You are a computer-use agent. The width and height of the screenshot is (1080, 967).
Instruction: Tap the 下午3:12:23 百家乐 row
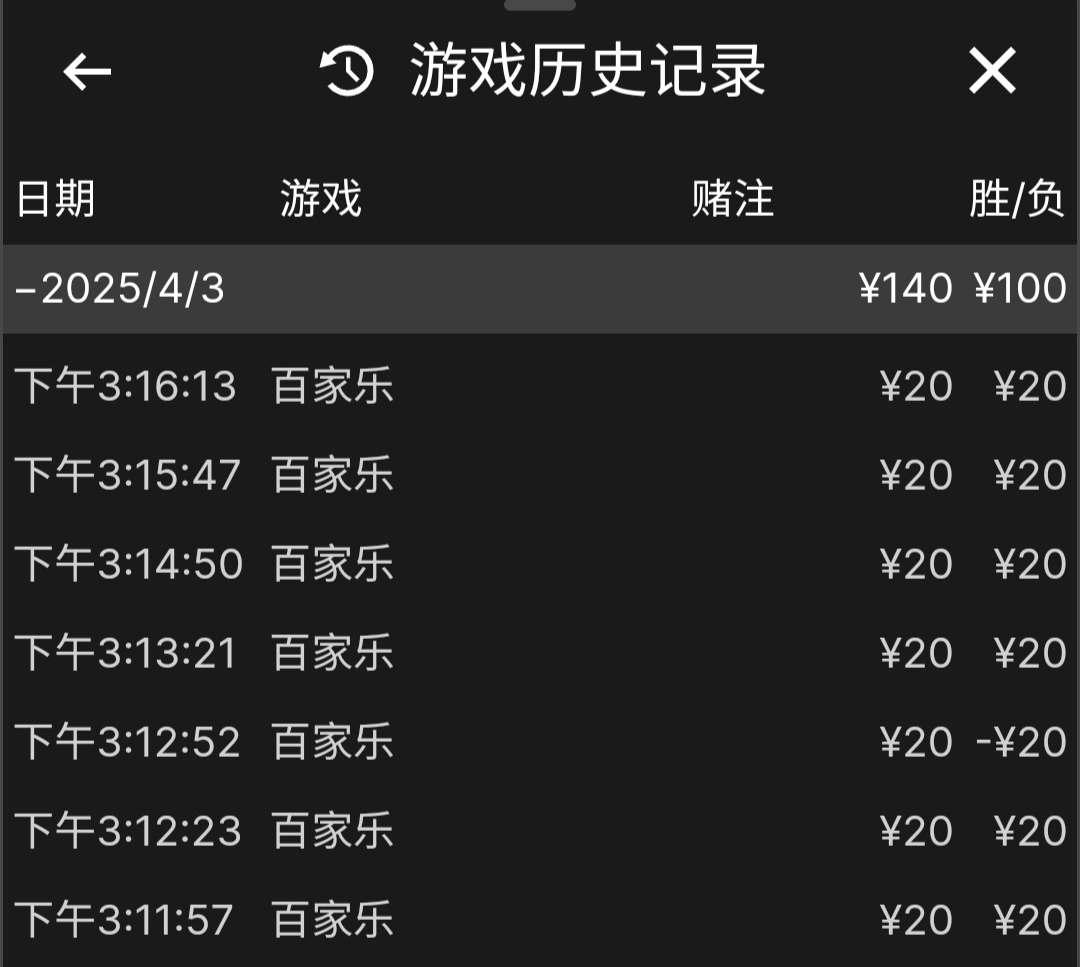(540, 831)
